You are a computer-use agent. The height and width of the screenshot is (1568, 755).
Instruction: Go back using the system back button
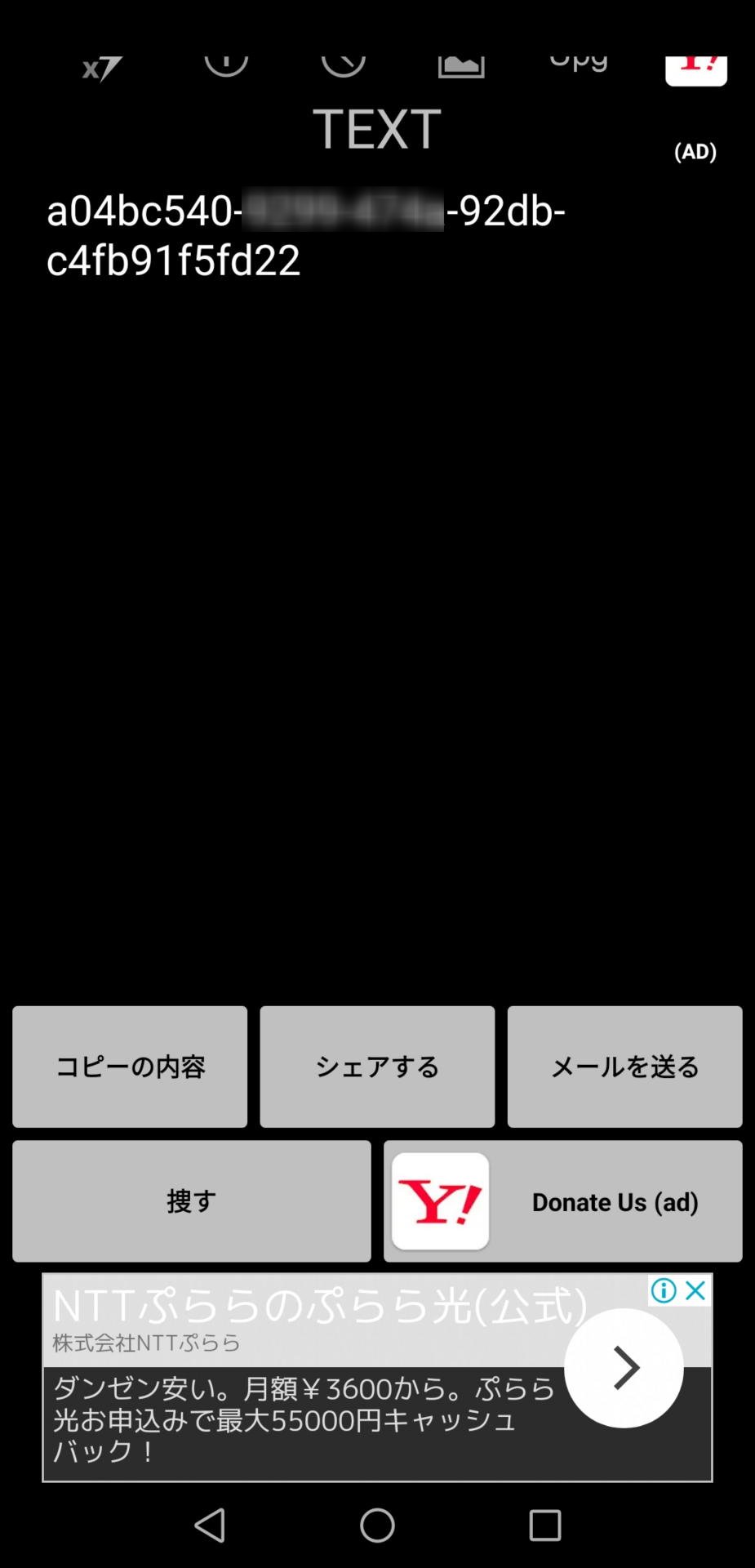[x=211, y=1525]
